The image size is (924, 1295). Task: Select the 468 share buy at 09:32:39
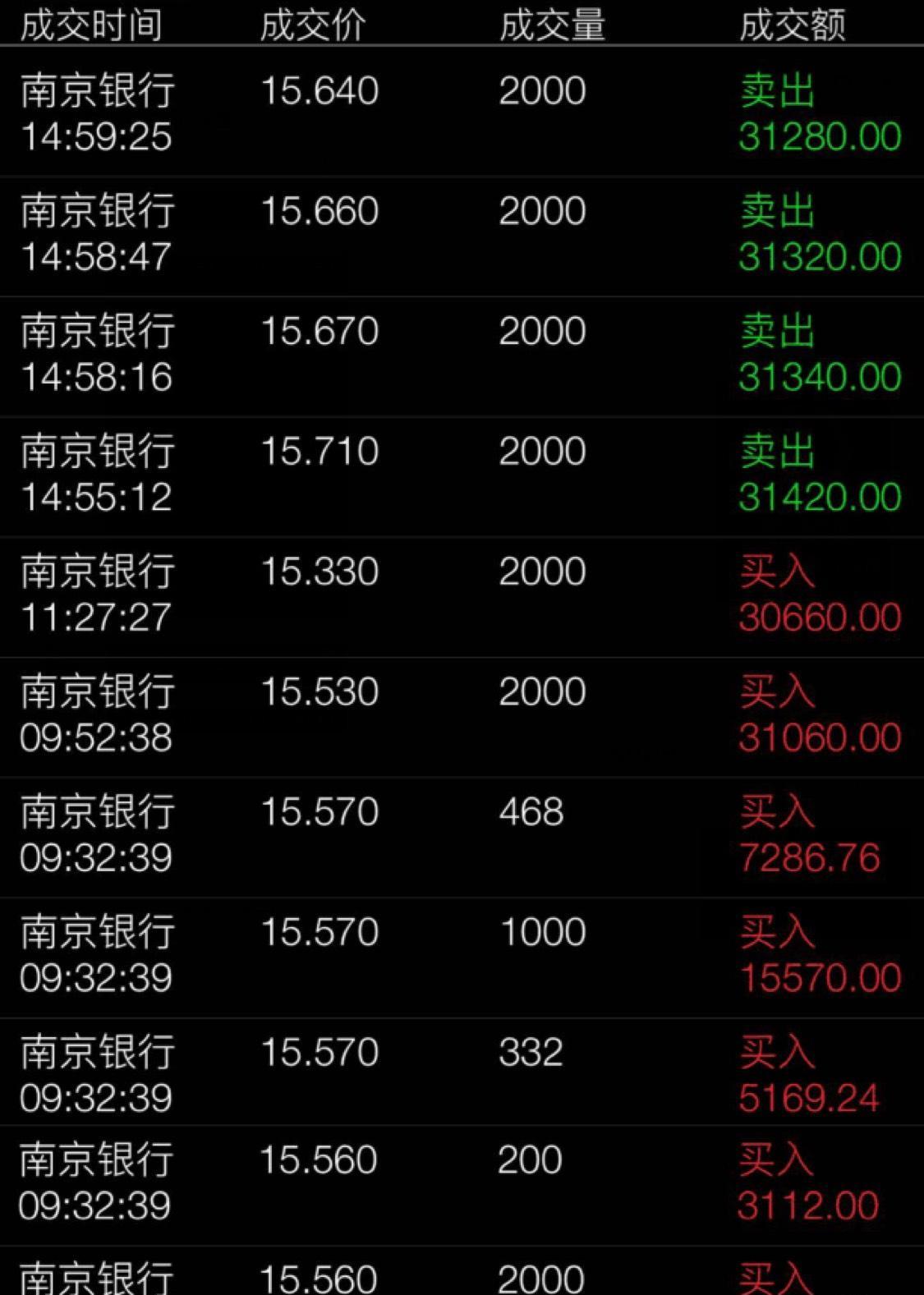coord(531,811)
